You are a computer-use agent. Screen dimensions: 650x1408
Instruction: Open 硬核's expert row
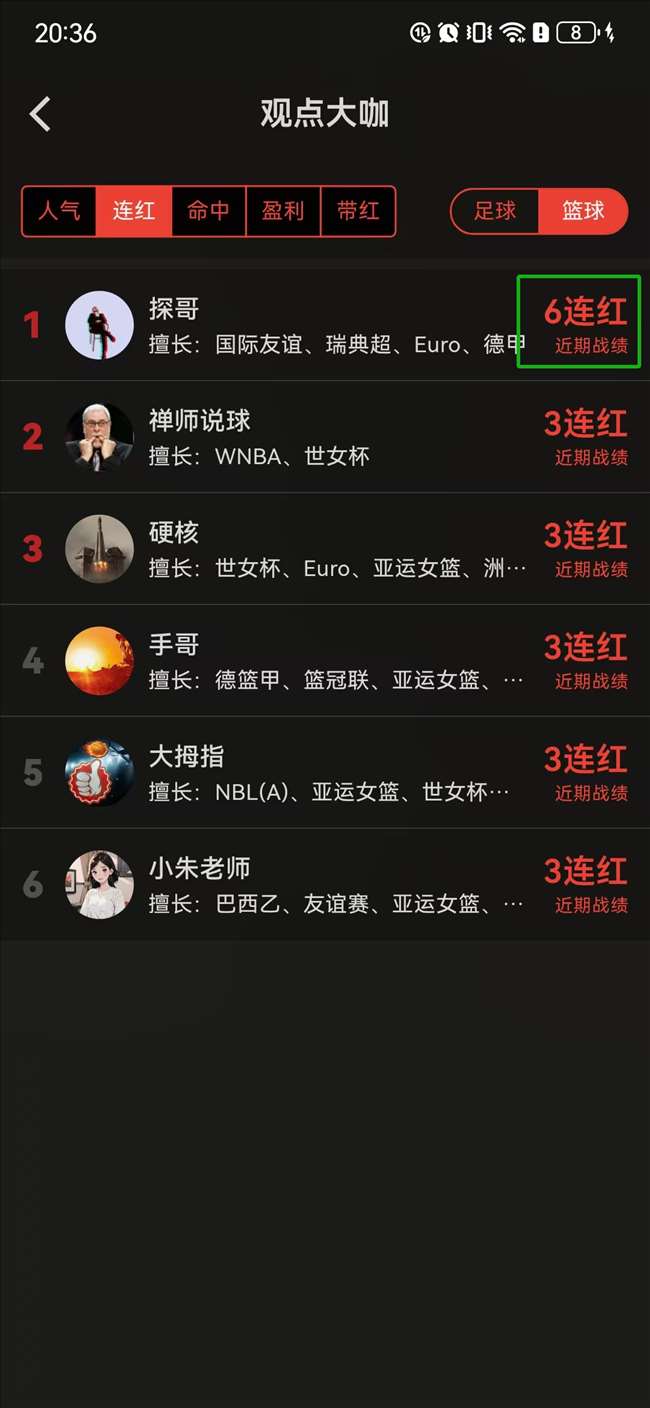[x=325, y=549]
